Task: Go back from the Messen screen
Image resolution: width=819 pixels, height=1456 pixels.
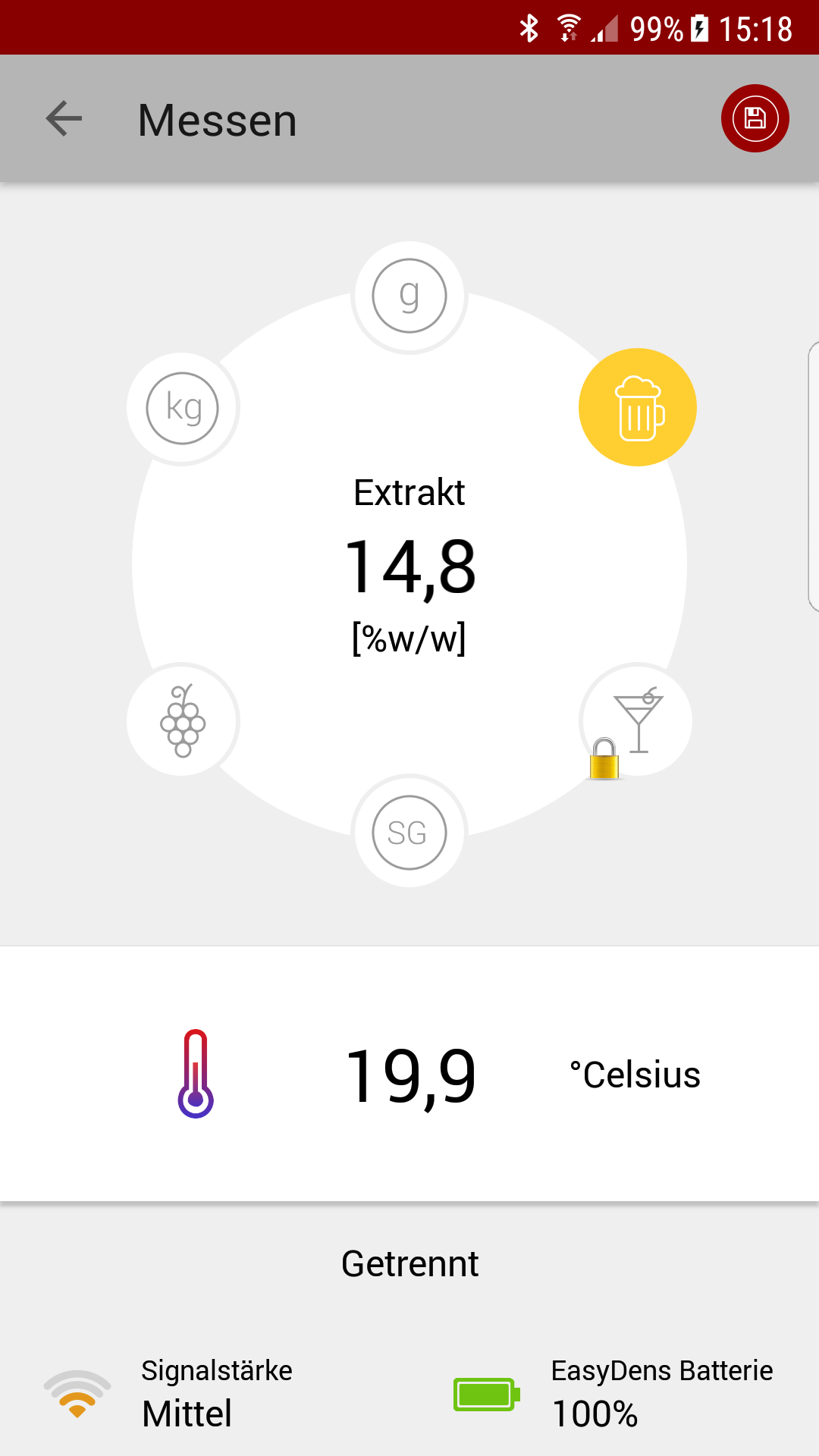Action: pyautogui.click(x=64, y=119)
